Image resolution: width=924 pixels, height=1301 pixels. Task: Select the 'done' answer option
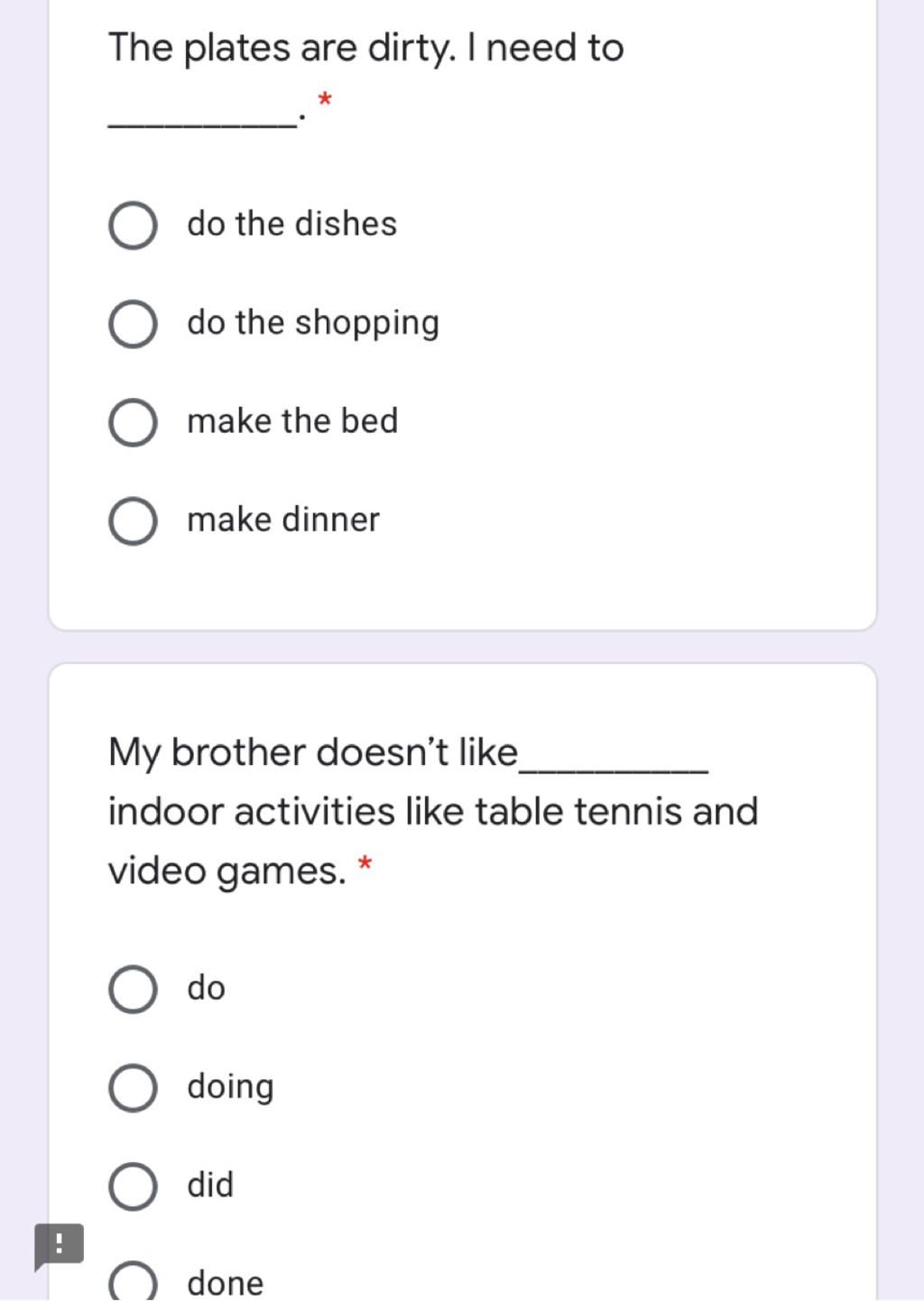[134, 1282]
